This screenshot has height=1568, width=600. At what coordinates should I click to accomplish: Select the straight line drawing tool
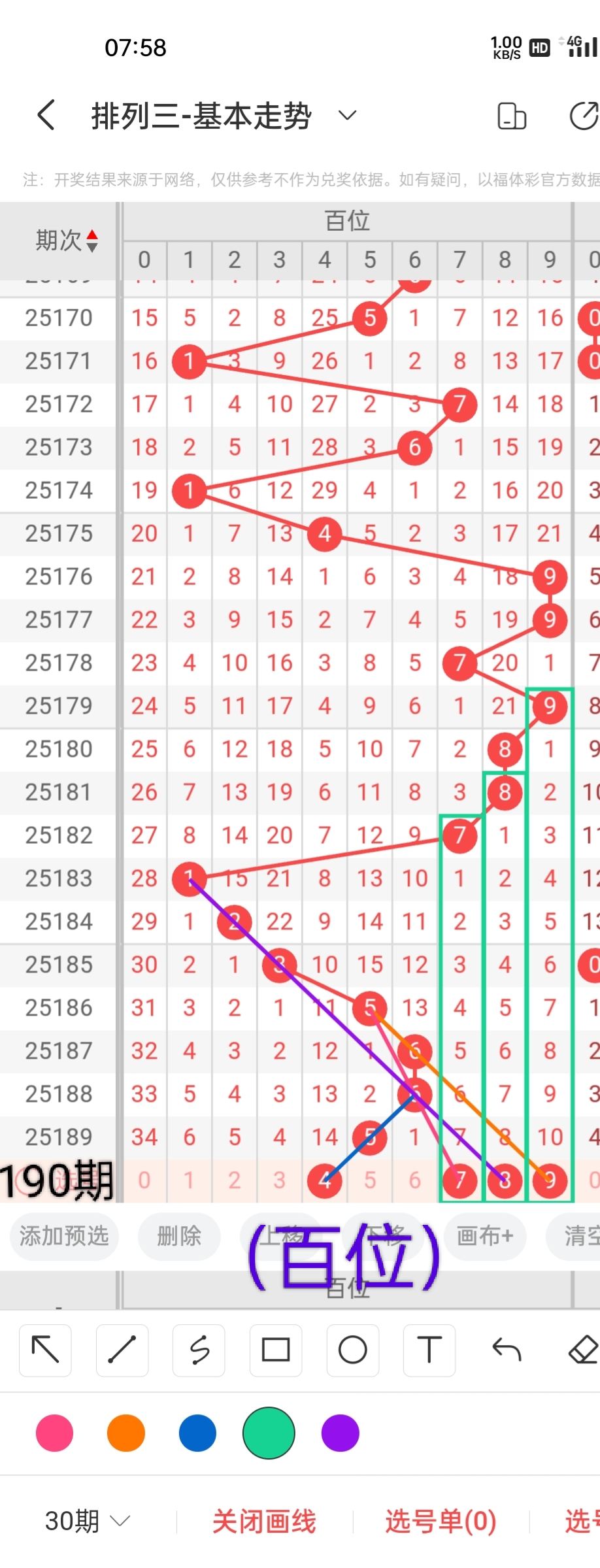click(122, 1350)
